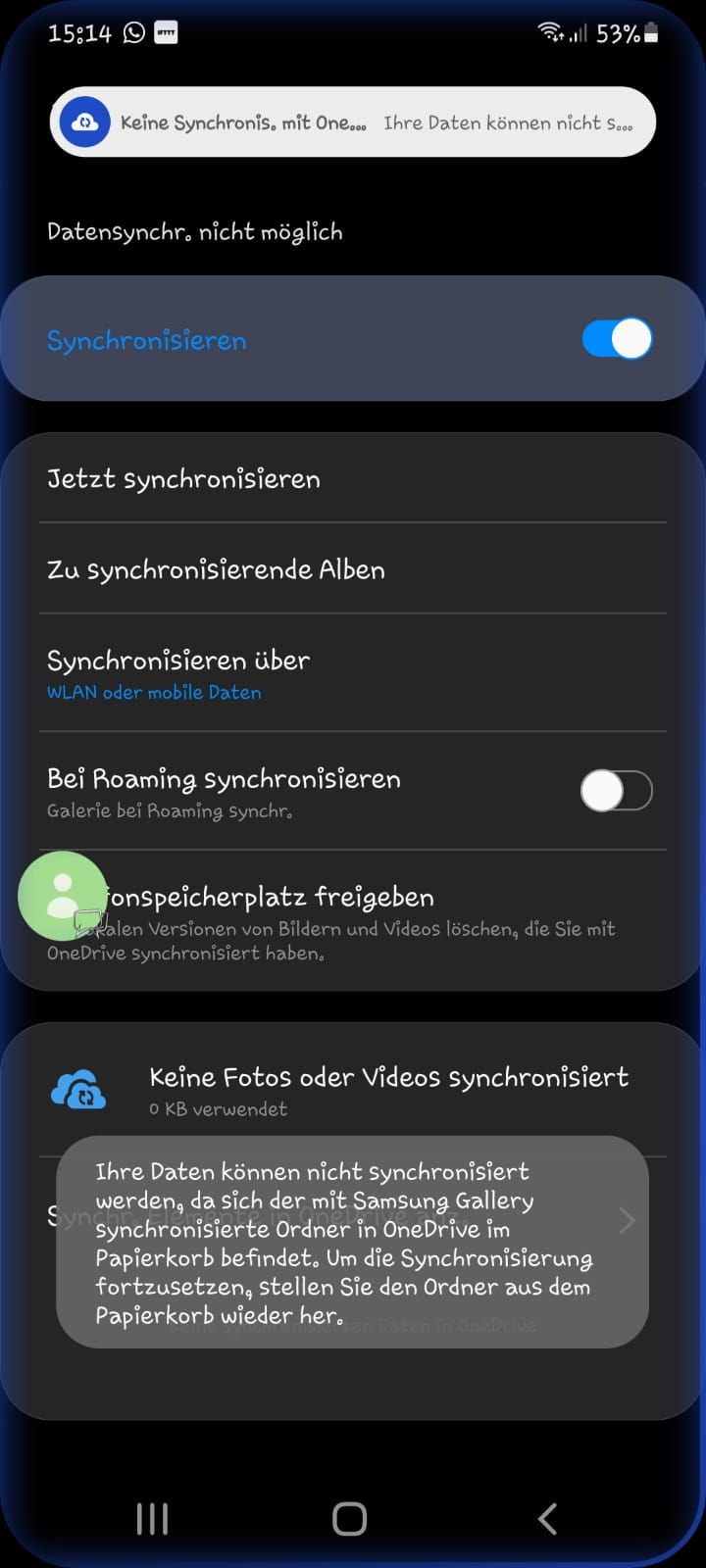Open recent apps from the navigation bar
Screen dimensions: 706x1568
click(152, 1519)
